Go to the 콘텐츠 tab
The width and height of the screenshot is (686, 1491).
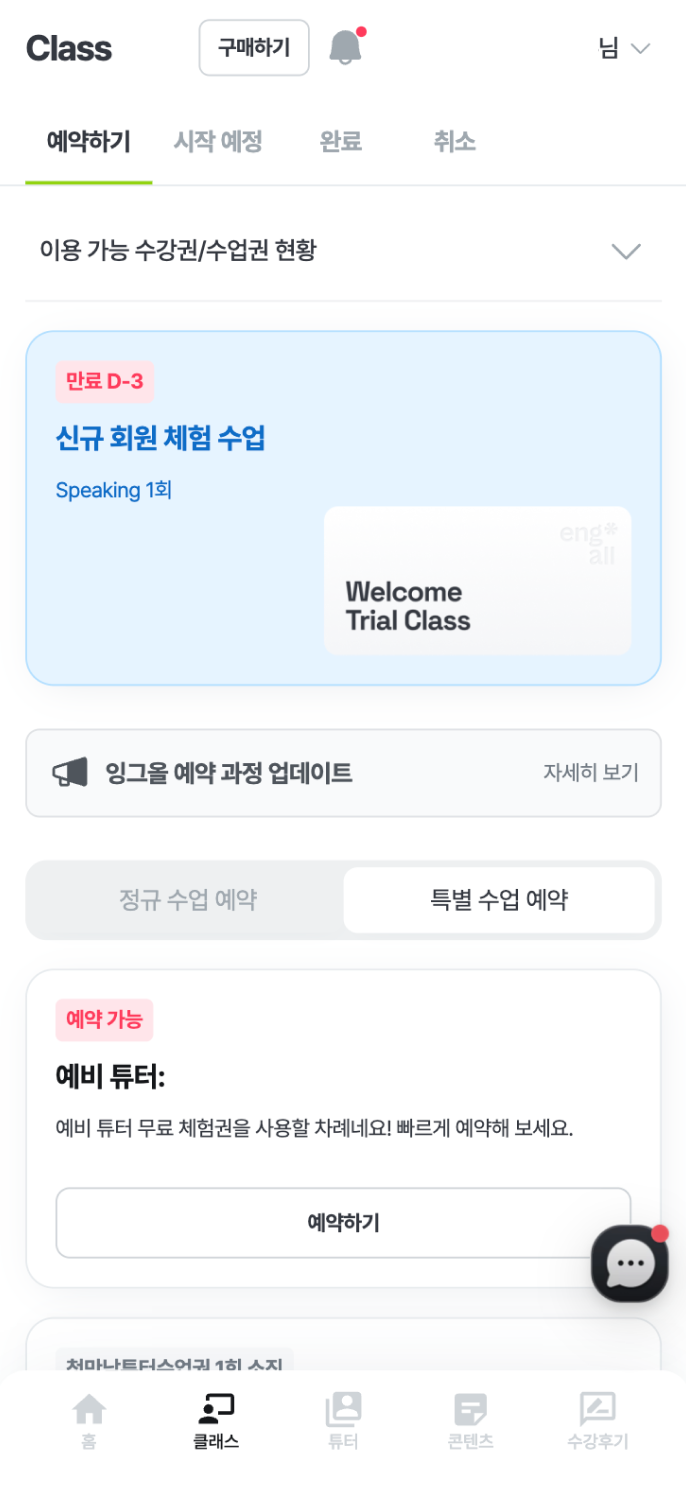point(470,1421)
